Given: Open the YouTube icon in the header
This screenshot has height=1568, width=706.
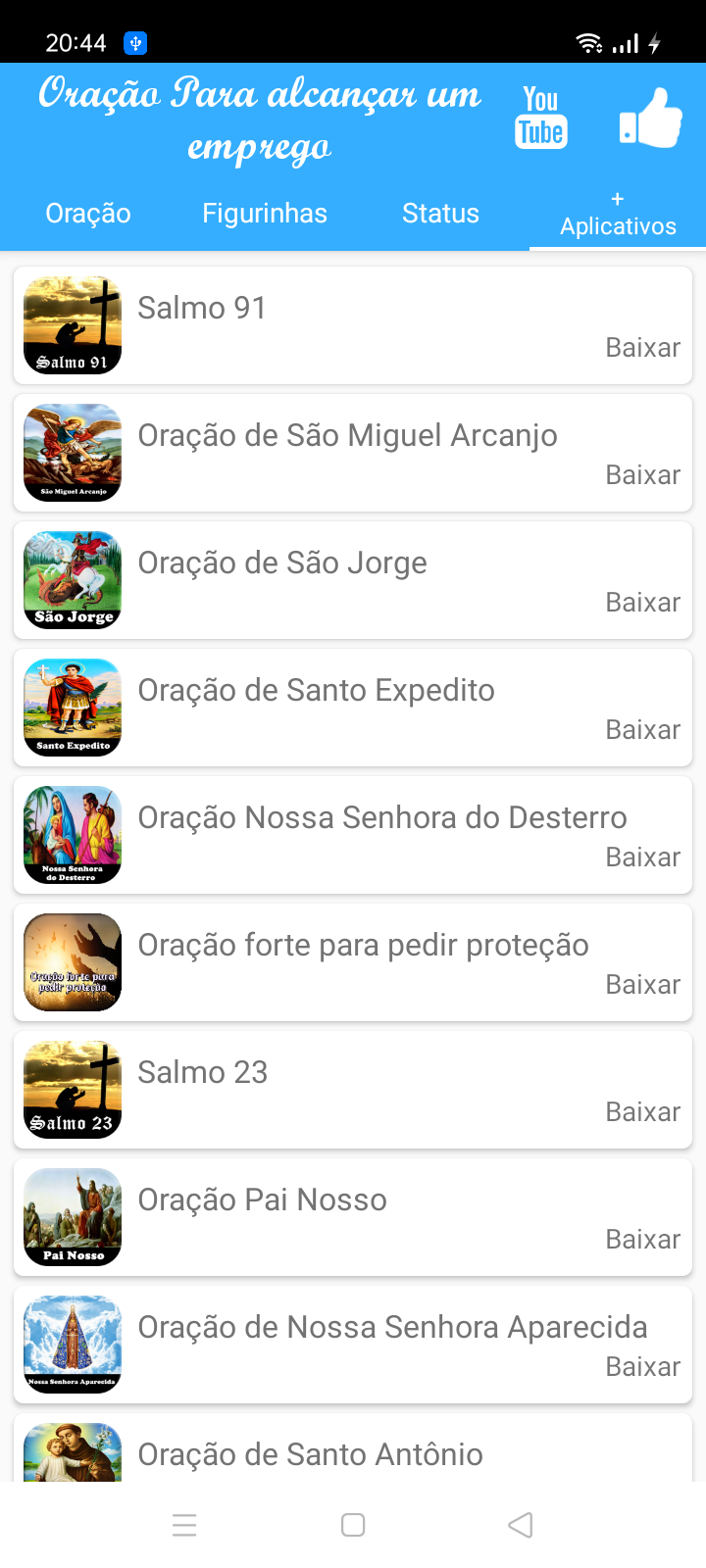Looking at the screenshot, I should coord(541,118).
